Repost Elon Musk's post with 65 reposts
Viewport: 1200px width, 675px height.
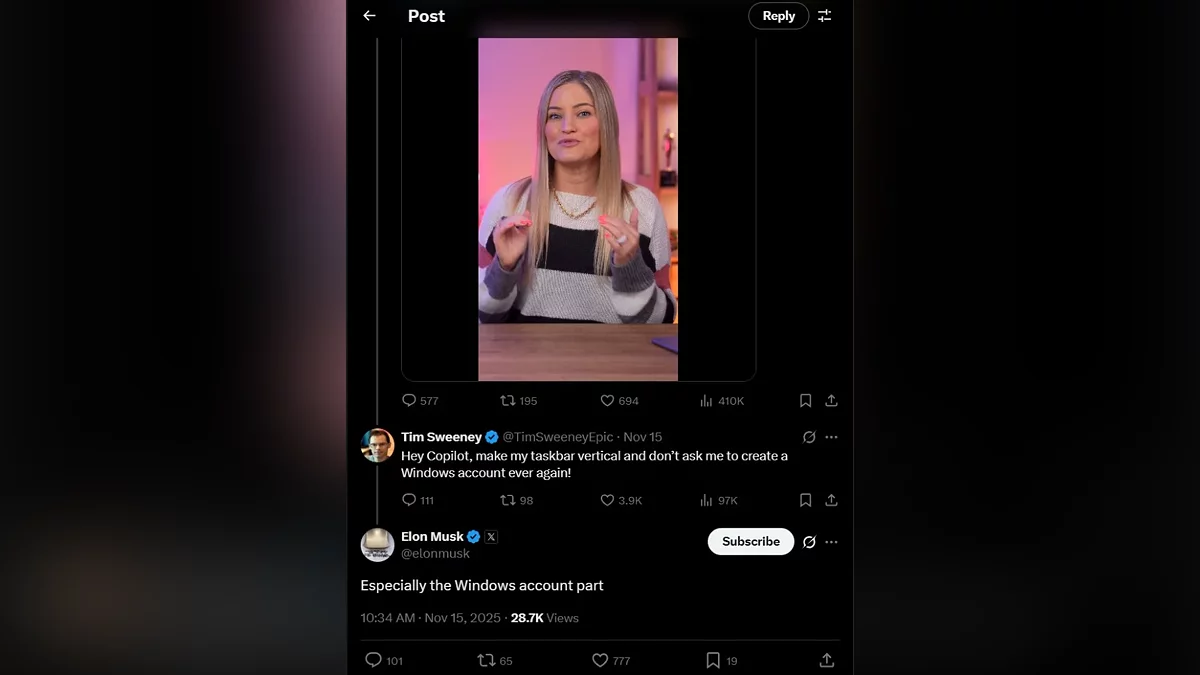(487, 660)
